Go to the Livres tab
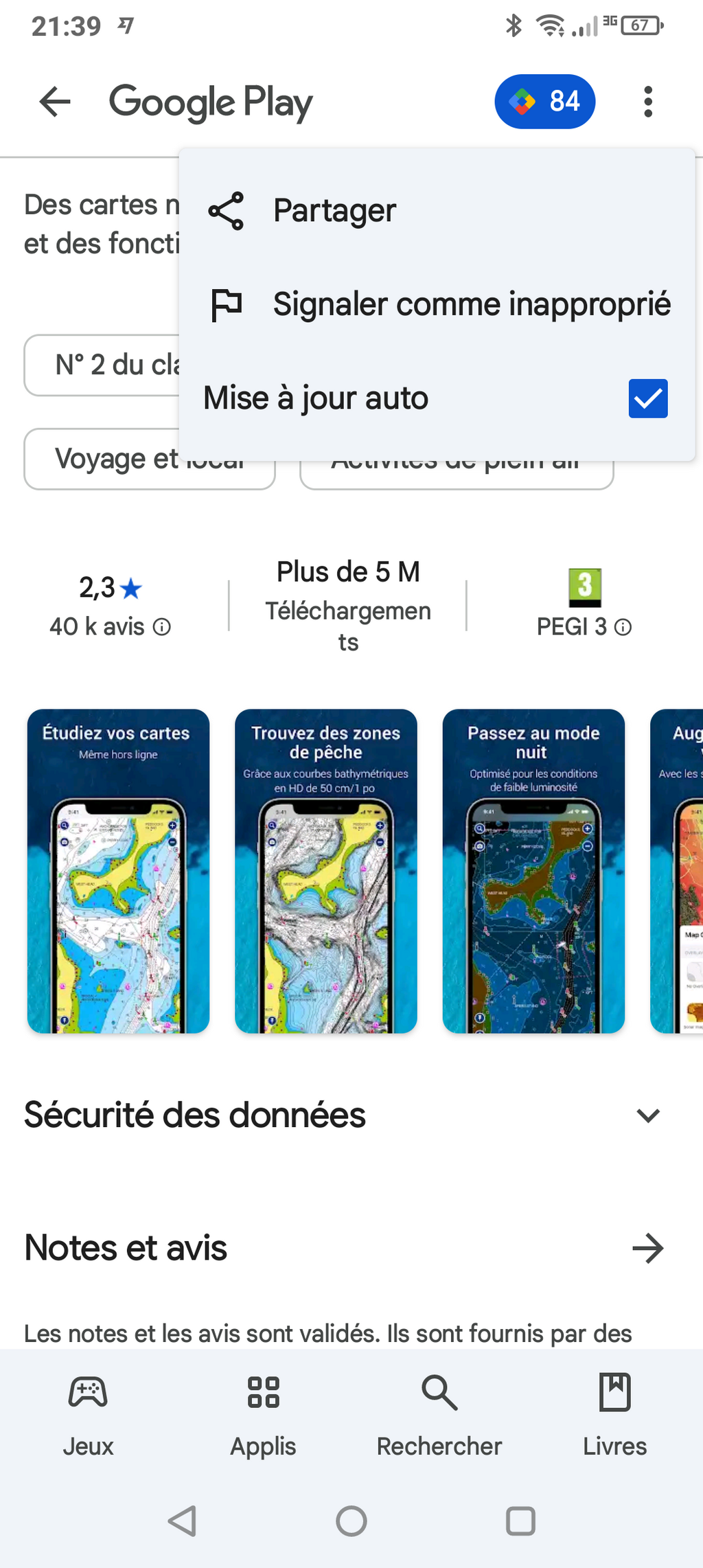Screen dimensions: 703x1568 coord(615,1415)
